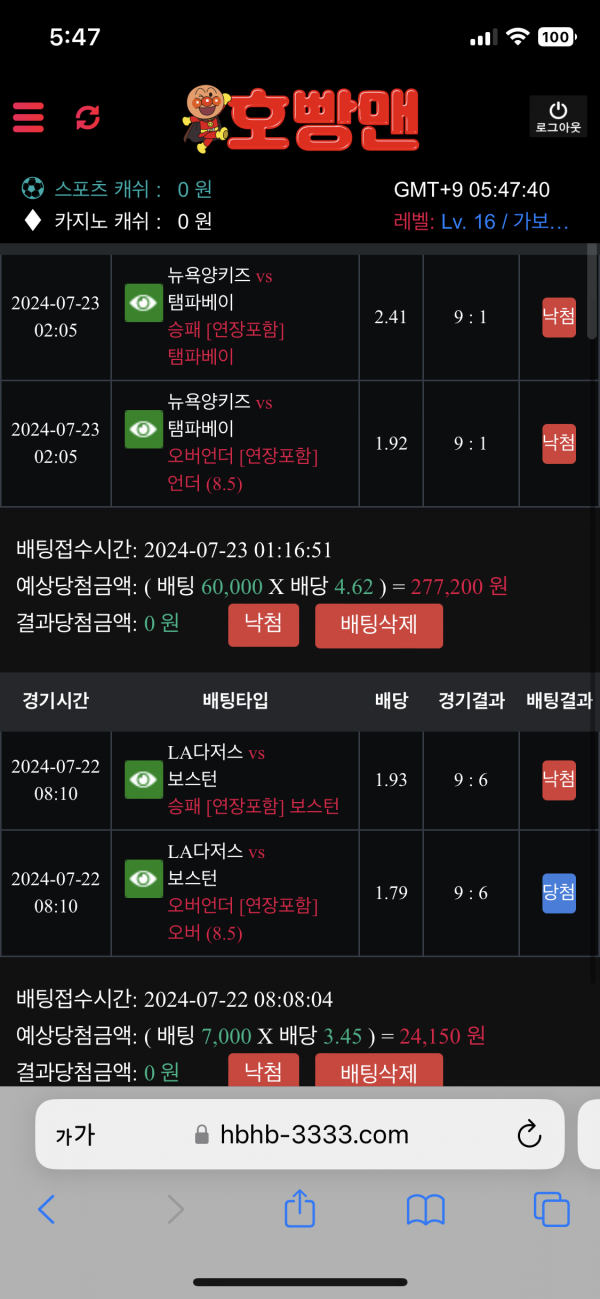
Task: Go back in Safari
Action: click(46, 1210)
